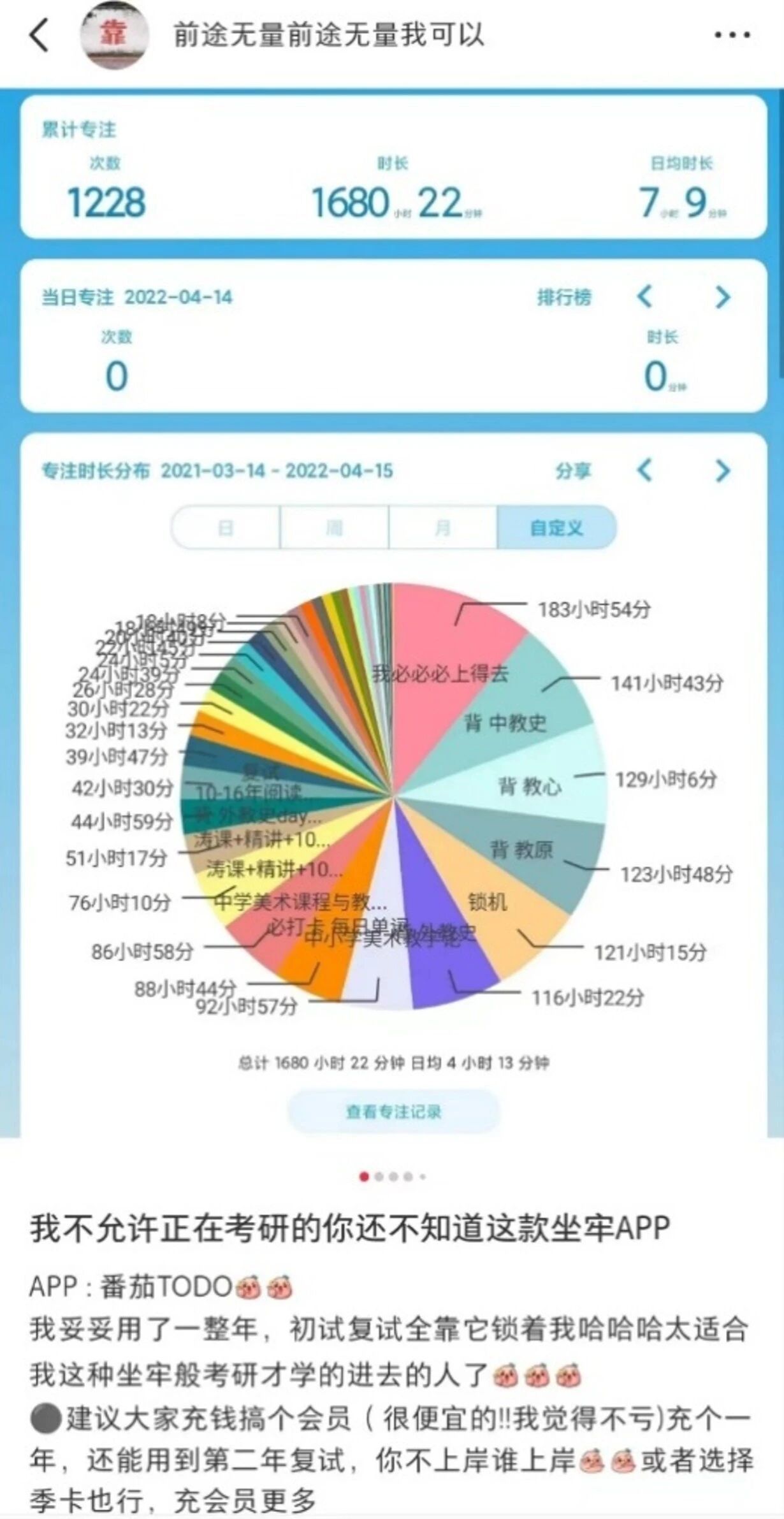Go back to the previous page
The image size is (784, 1519).
point(40,35)
